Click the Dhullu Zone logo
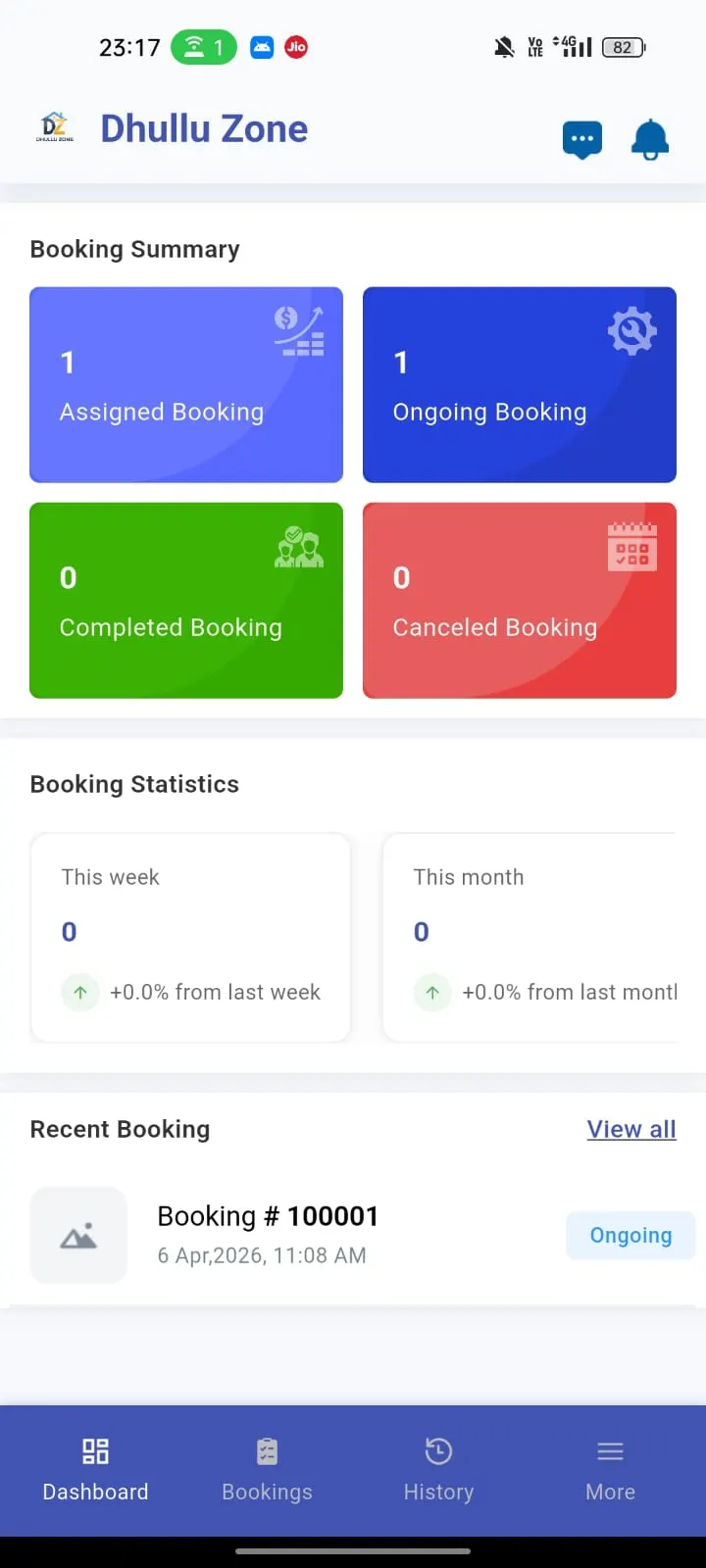The height and width of the screenshot is (1568, 706). pos(54,128)
